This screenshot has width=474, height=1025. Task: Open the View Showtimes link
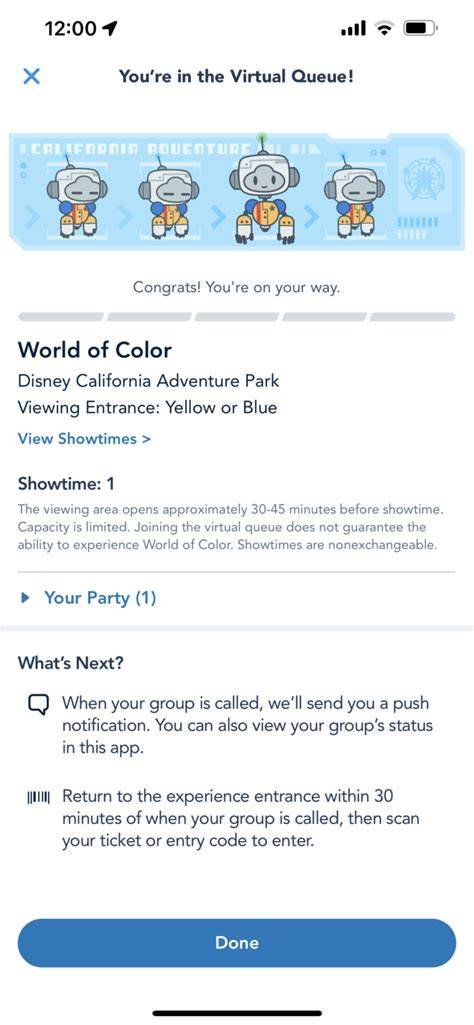pos(84,439)
